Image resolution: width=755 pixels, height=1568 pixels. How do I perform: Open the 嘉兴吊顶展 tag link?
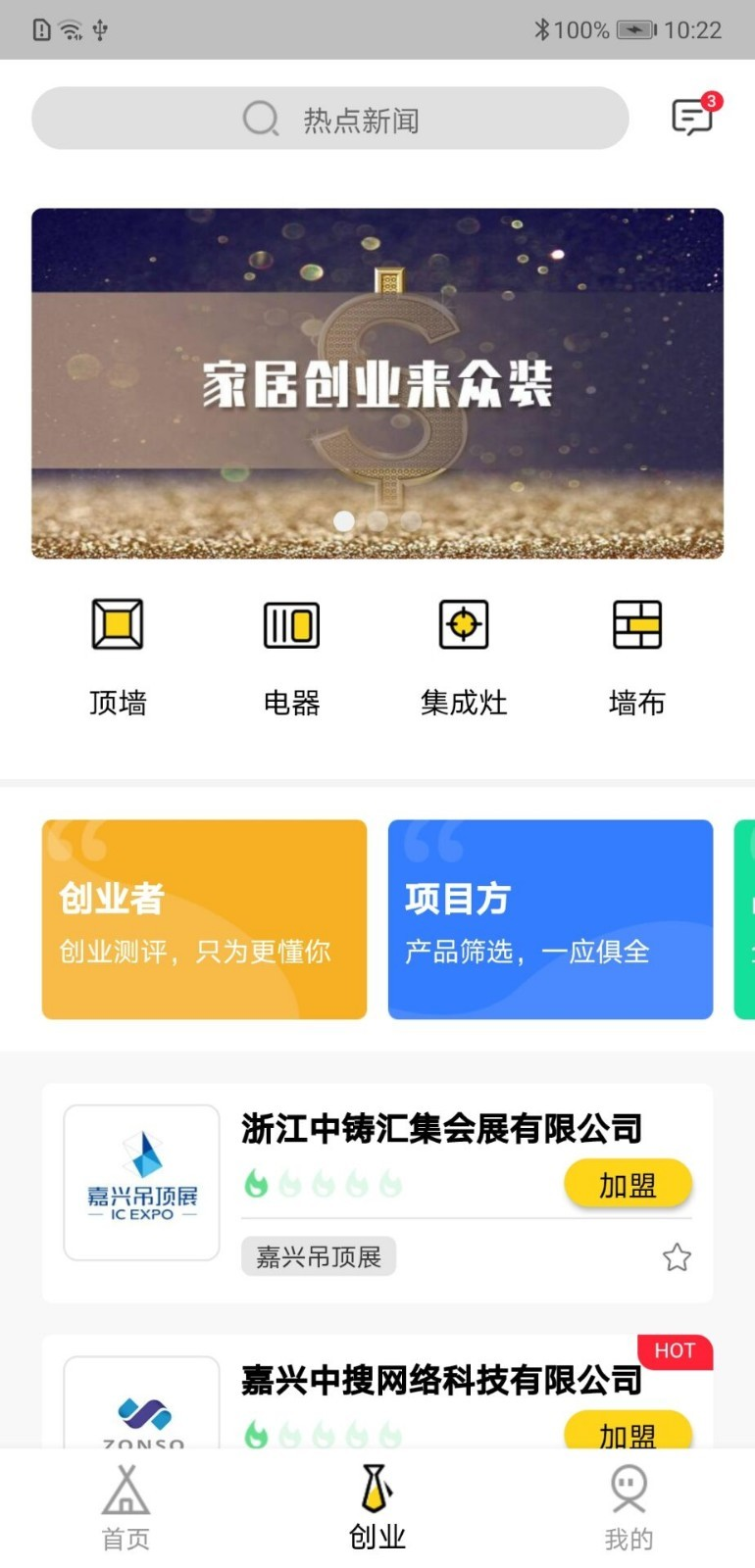pos(318,1255)
